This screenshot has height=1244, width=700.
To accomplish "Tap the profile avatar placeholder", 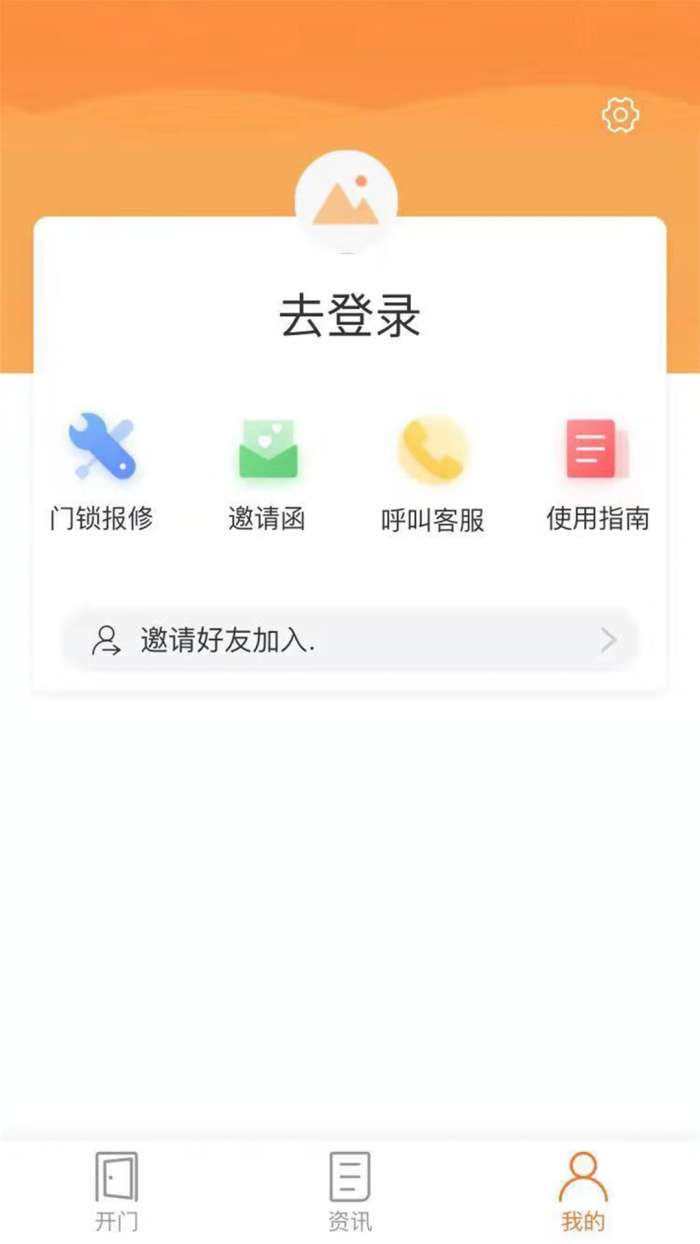I will tap(346, 201).
